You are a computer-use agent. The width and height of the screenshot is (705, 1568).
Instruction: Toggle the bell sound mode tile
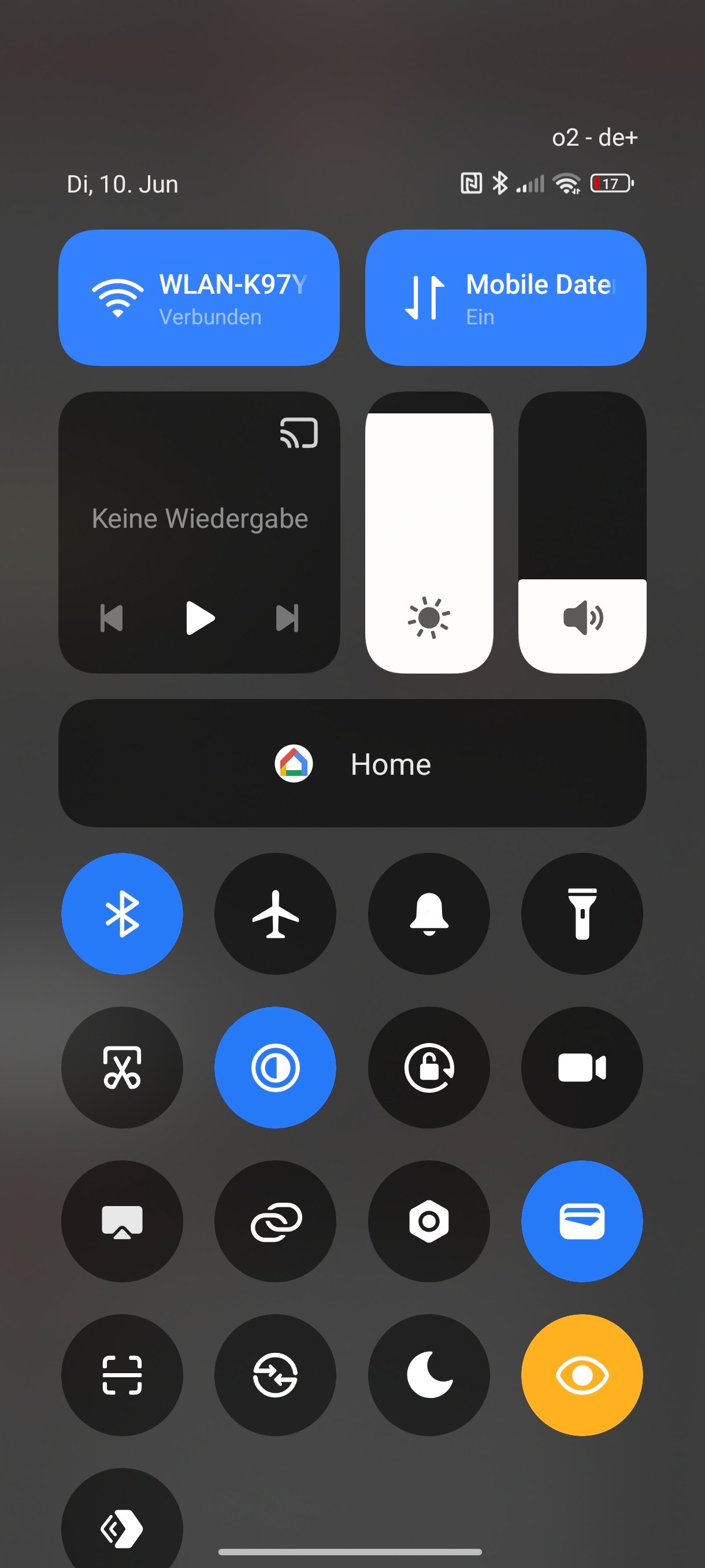[429, 914]
